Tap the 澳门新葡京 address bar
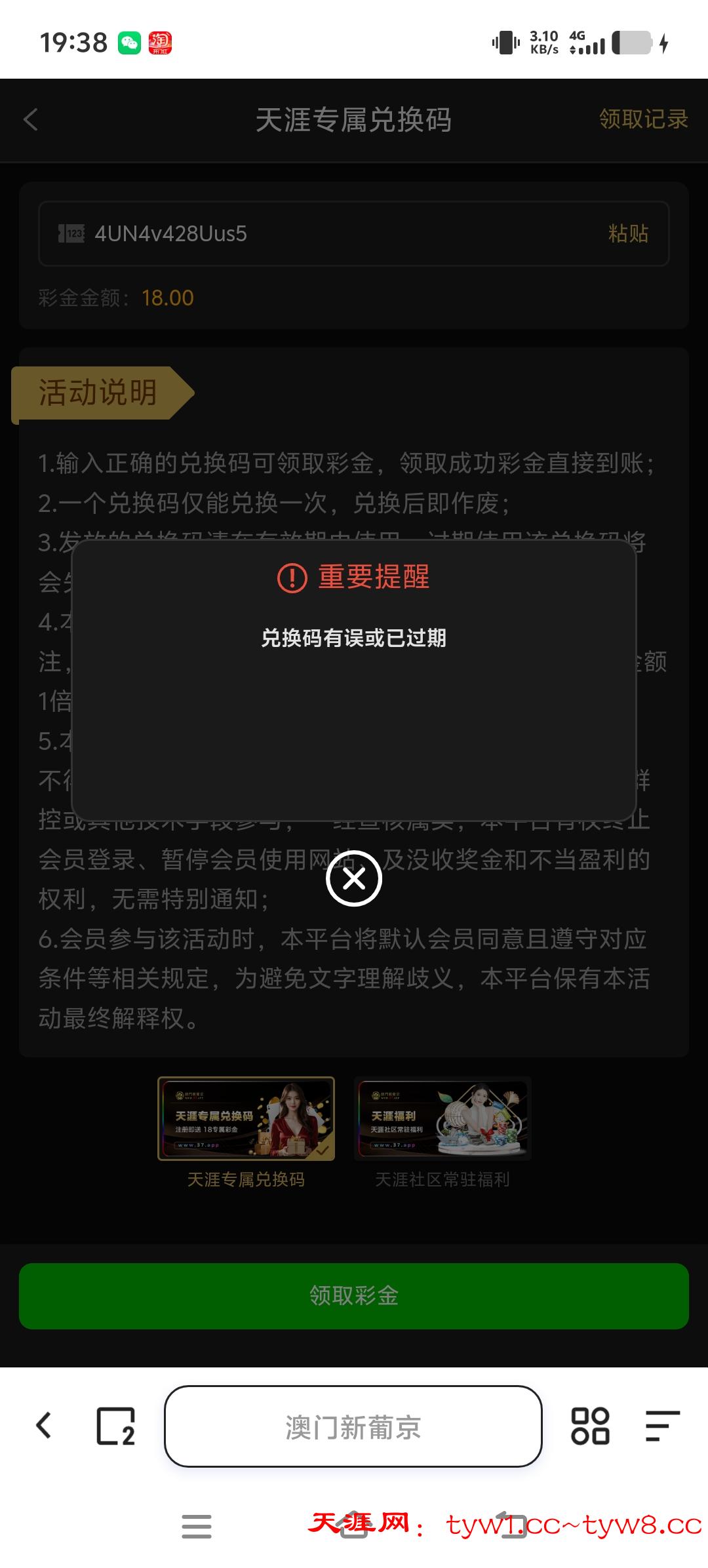The width and height of the screenshot is (708, 1568). (353, 1426)
